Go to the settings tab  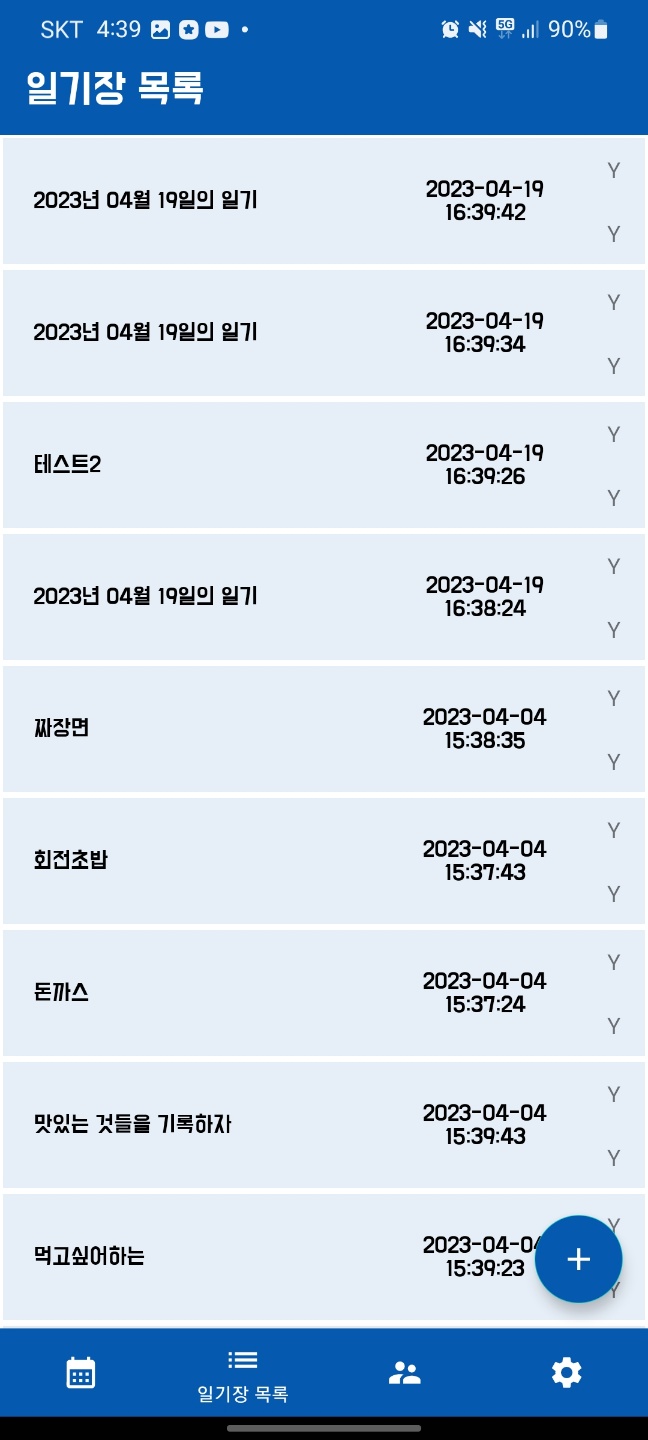click(x=567, y=1373)
